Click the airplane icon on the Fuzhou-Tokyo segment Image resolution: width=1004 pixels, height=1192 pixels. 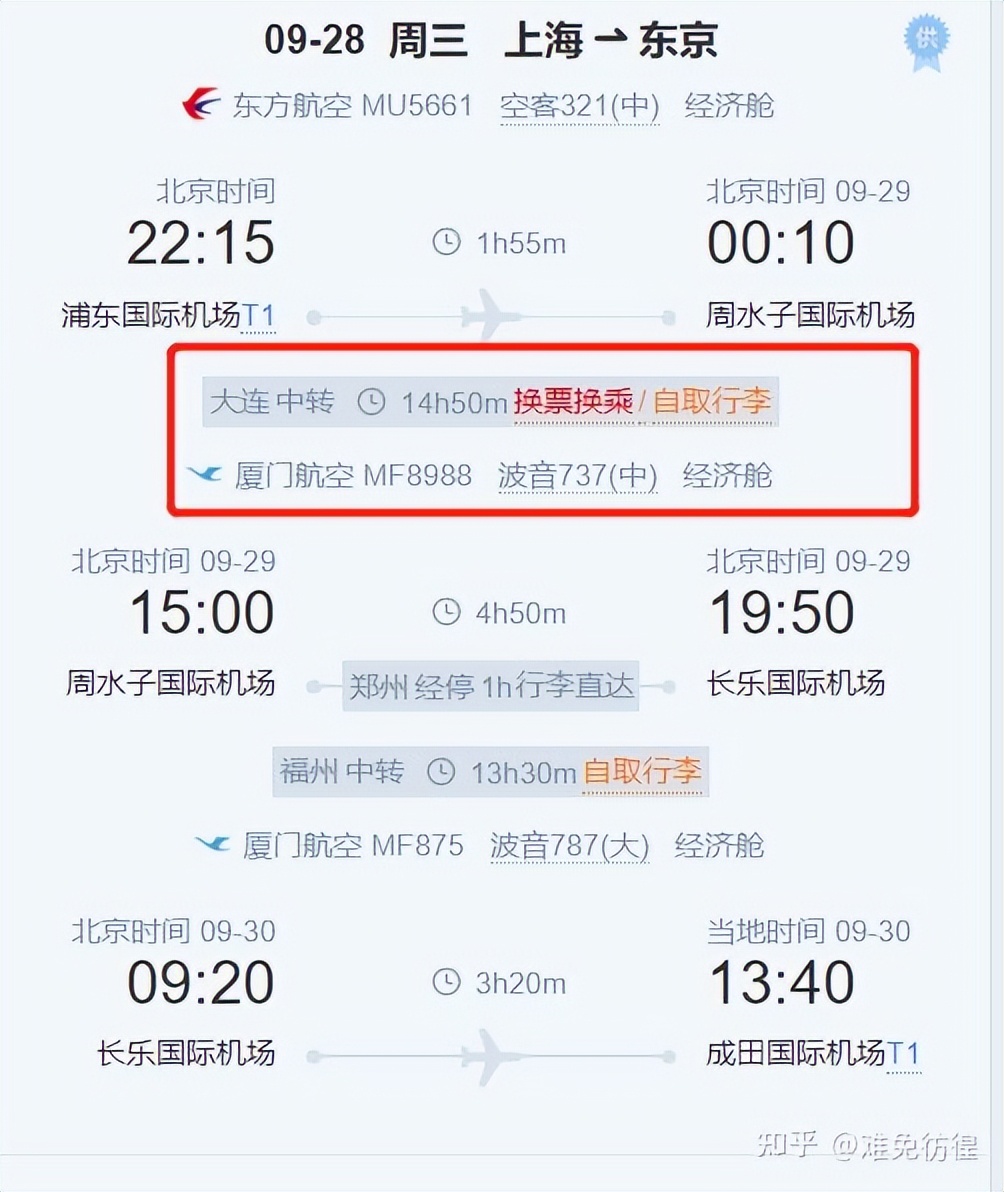pyautogui.click(x=485, y=1053)
